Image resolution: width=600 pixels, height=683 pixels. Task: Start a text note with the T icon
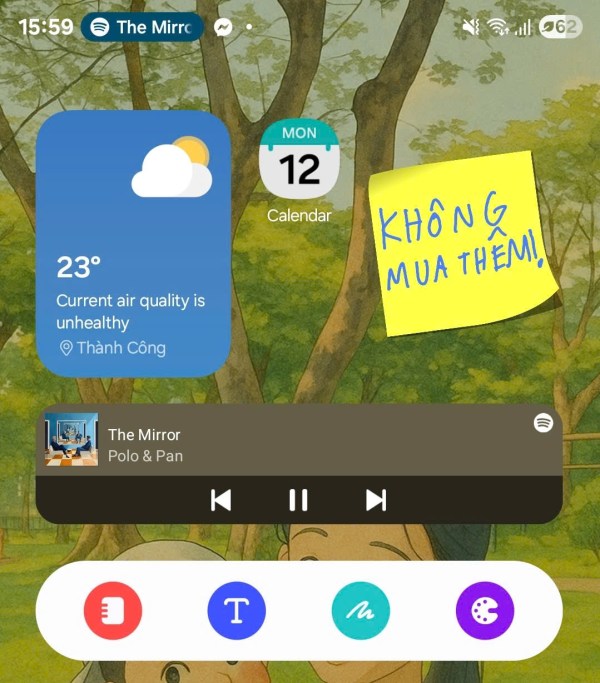point(236,610)
